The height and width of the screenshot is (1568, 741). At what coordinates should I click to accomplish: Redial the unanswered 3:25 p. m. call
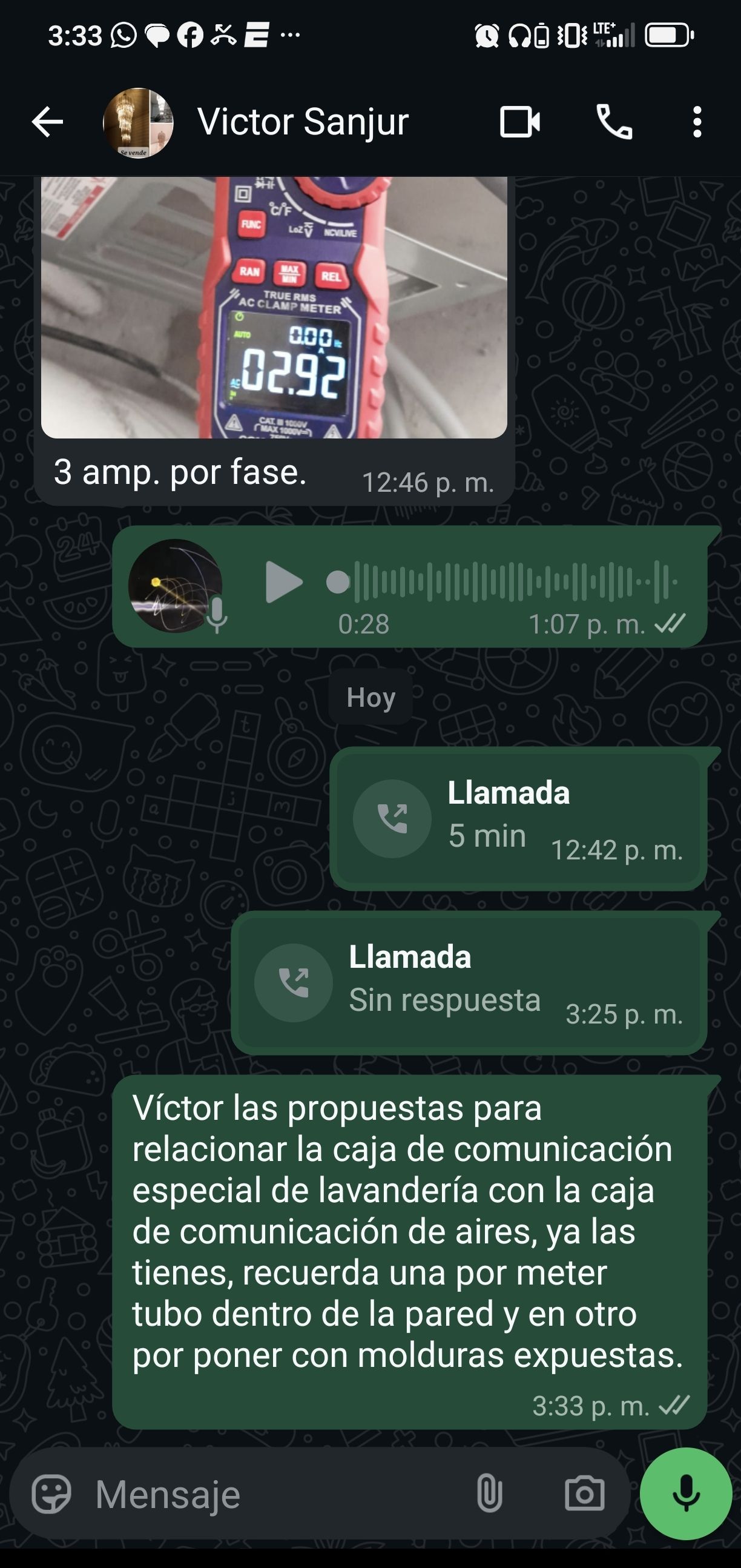pos(294,982)
